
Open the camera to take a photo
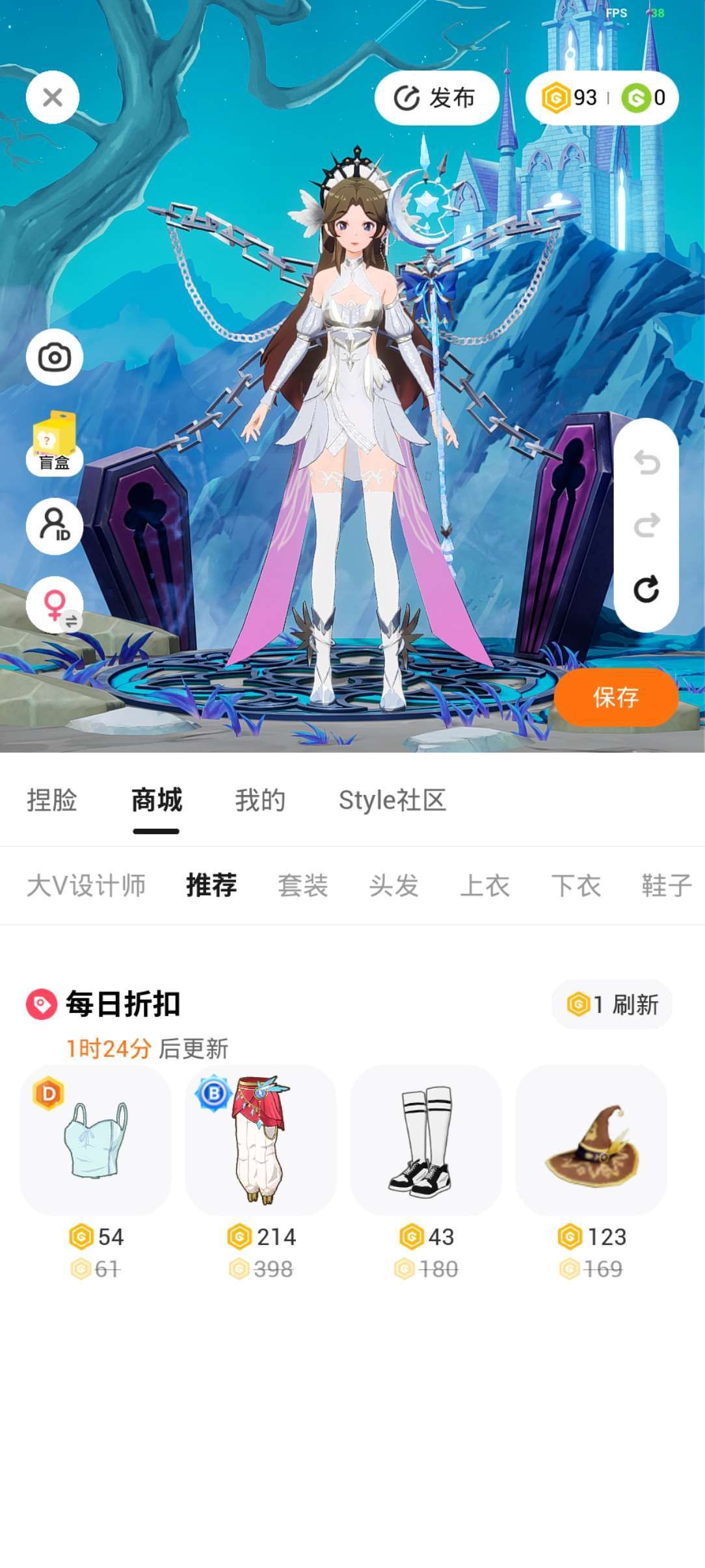[55, 358]
